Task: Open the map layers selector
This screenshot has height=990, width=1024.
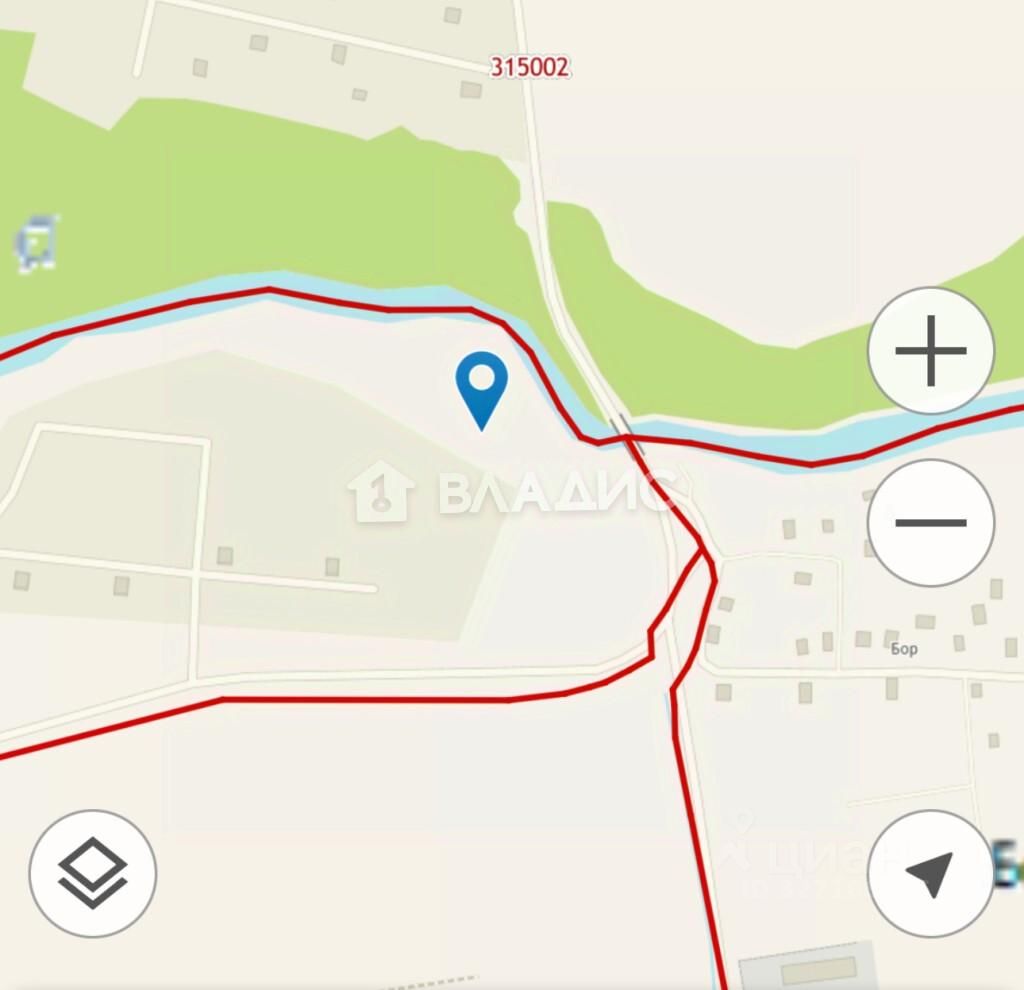Action: (93, 873)
